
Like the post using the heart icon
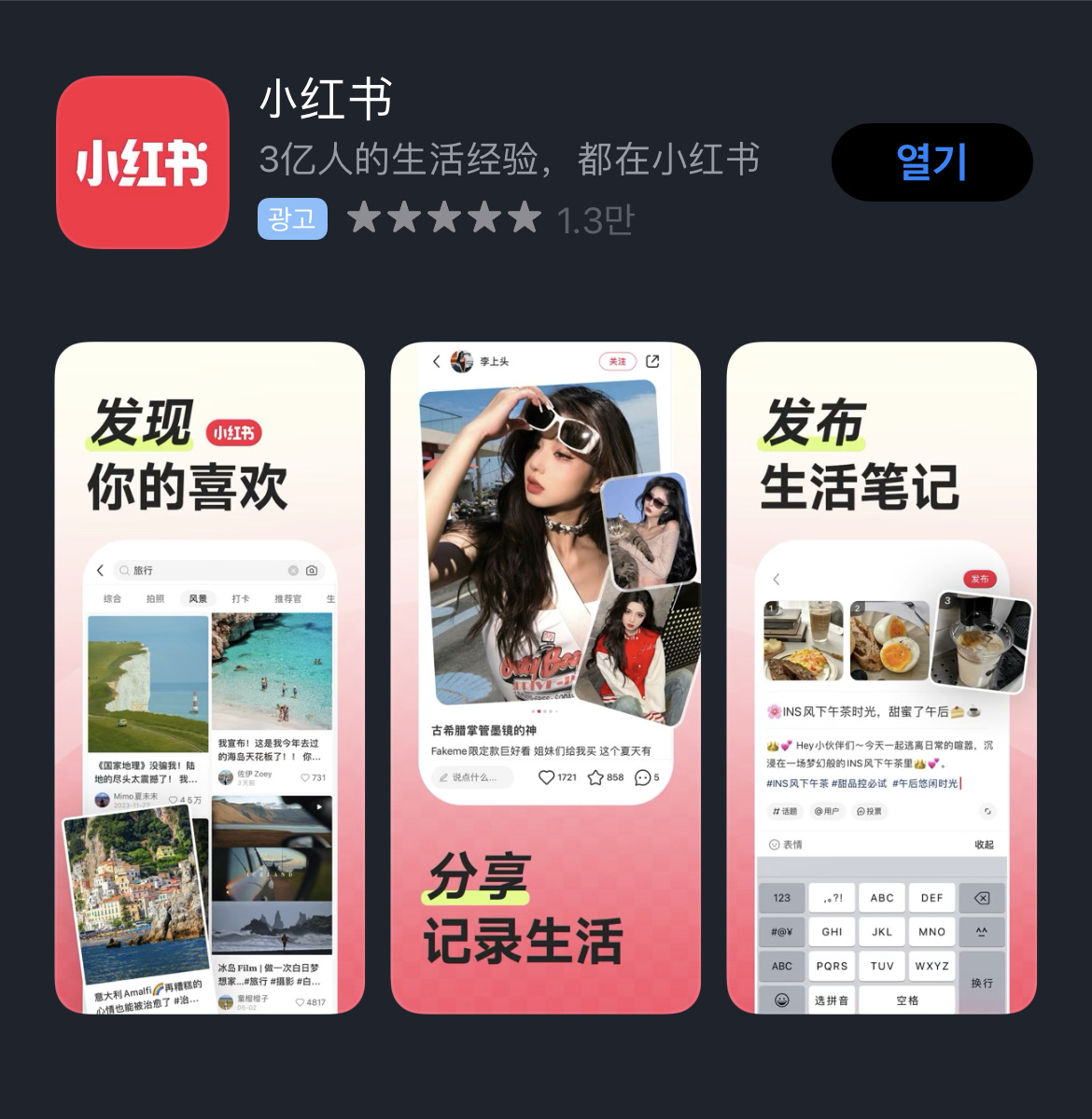click(x=546, y=777)
